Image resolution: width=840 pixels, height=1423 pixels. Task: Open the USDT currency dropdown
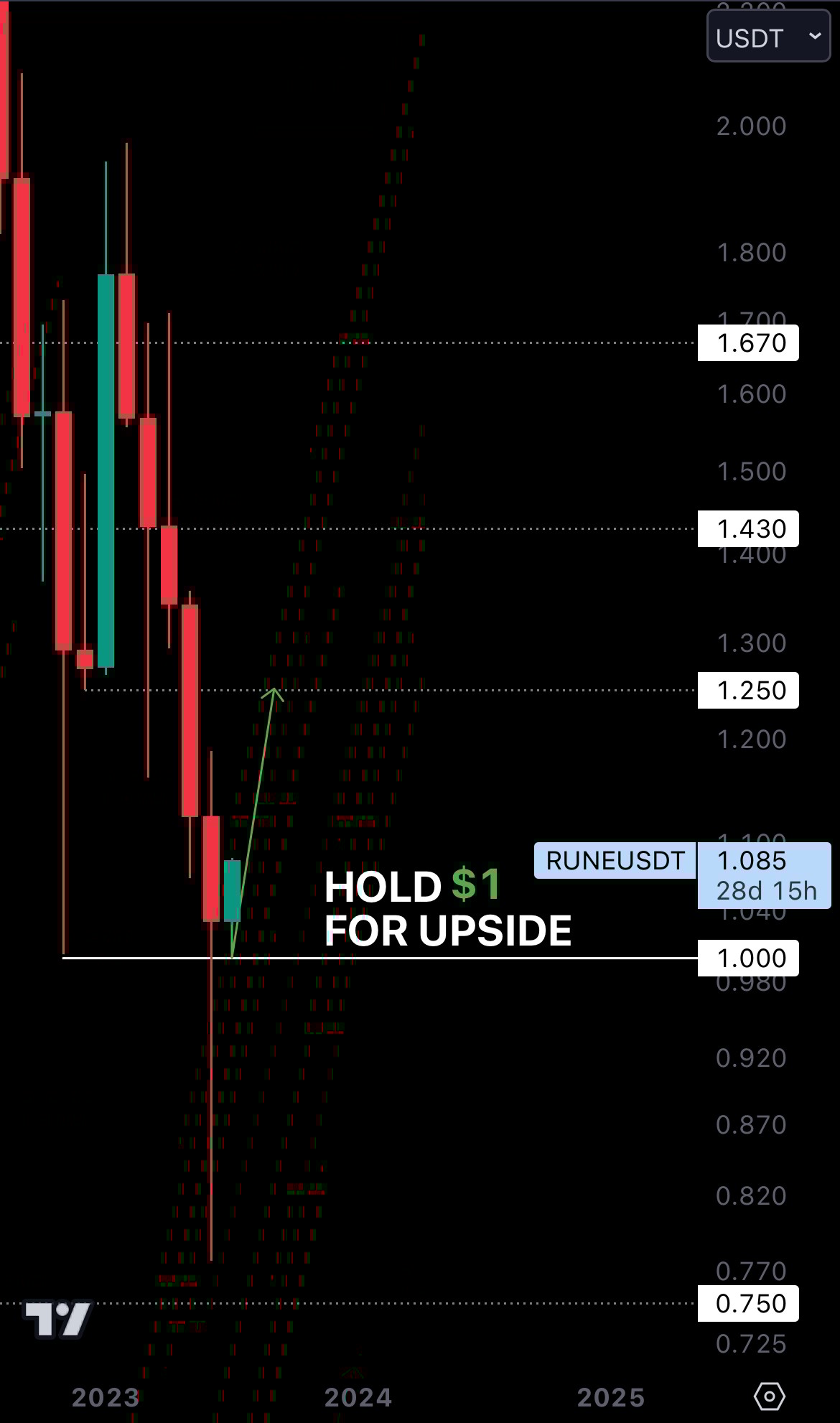click(767, 37)
